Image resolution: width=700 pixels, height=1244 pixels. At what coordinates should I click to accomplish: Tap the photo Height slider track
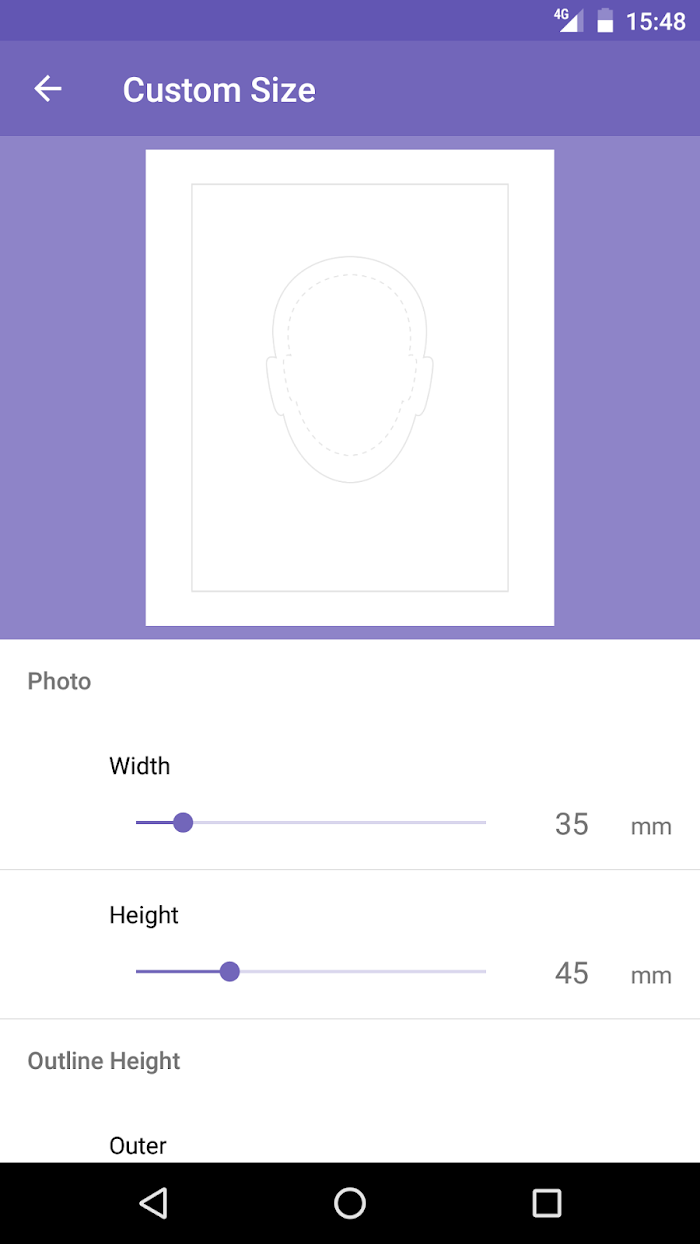pyautogui.click(x=311, y=971)
